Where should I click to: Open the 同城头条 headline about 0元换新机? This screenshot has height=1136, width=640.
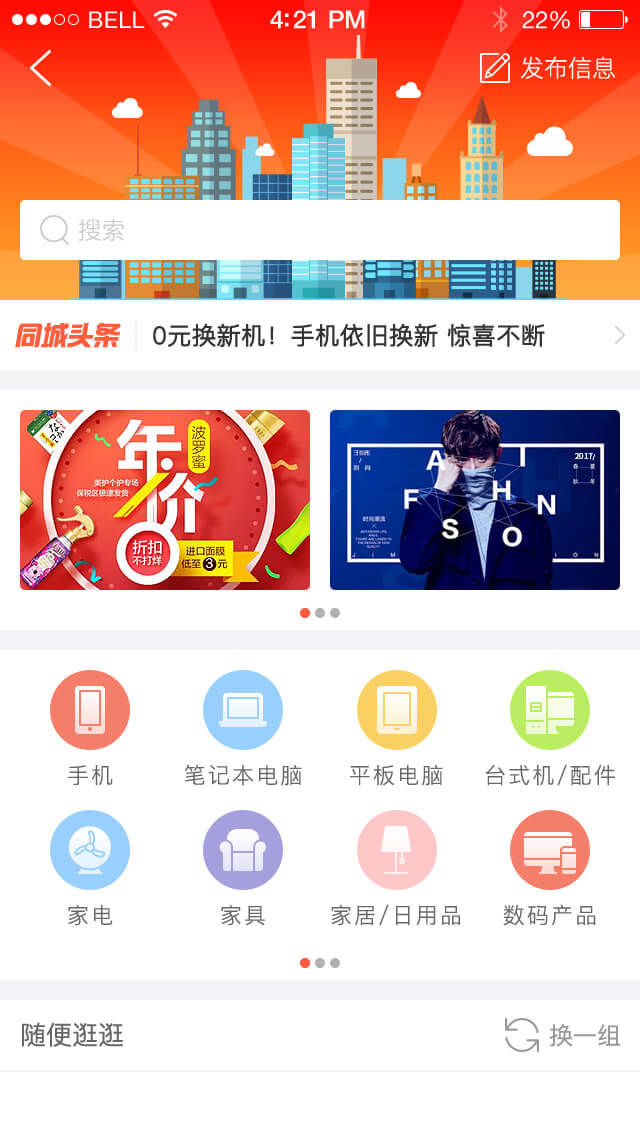pos(348,336)
